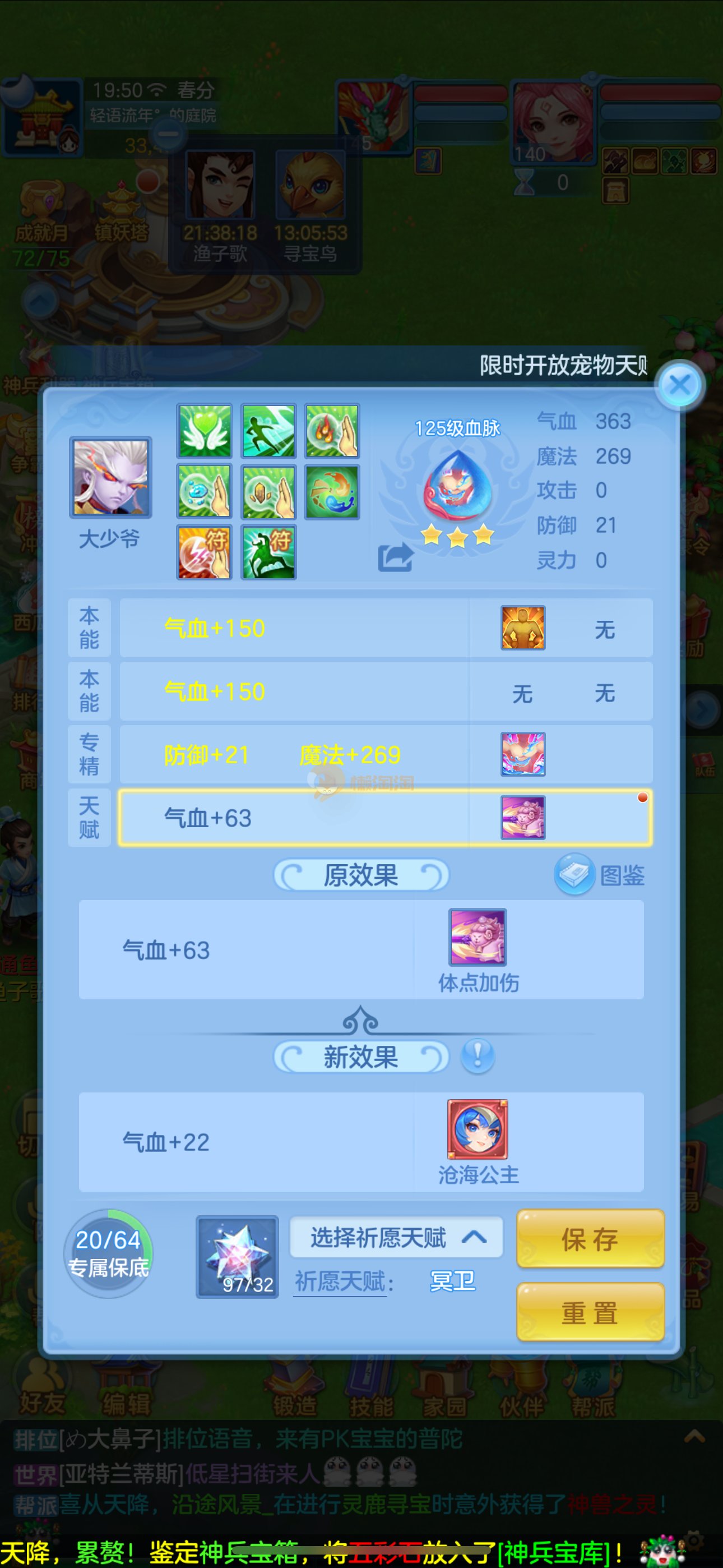Open the 专属保底 20/64 guarantee counter
This screenshot has height=1568, width=723.
108,1253
